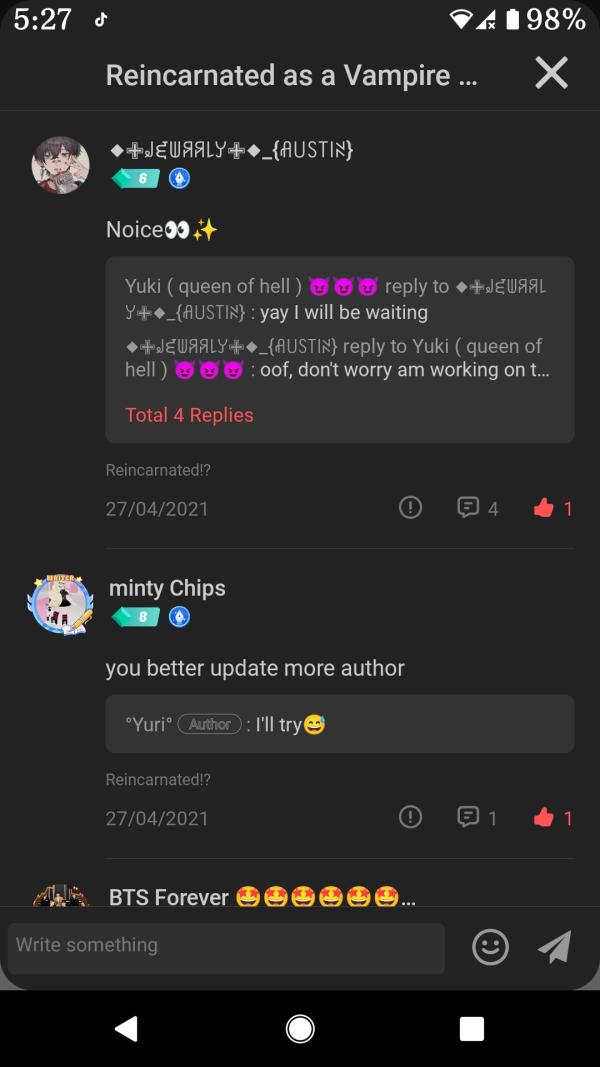Tap the Write something field
The image size is (600, 1067).
pyautogui.click(x=226, y=946)
